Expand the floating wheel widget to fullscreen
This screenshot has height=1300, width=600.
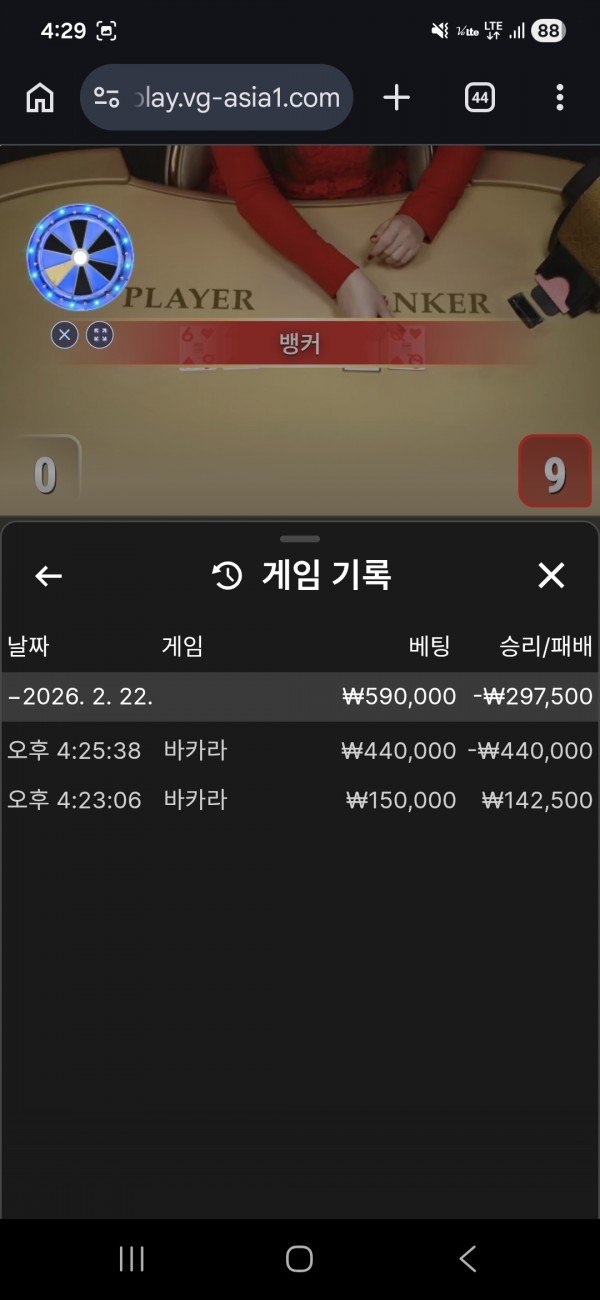click(100, 335)
